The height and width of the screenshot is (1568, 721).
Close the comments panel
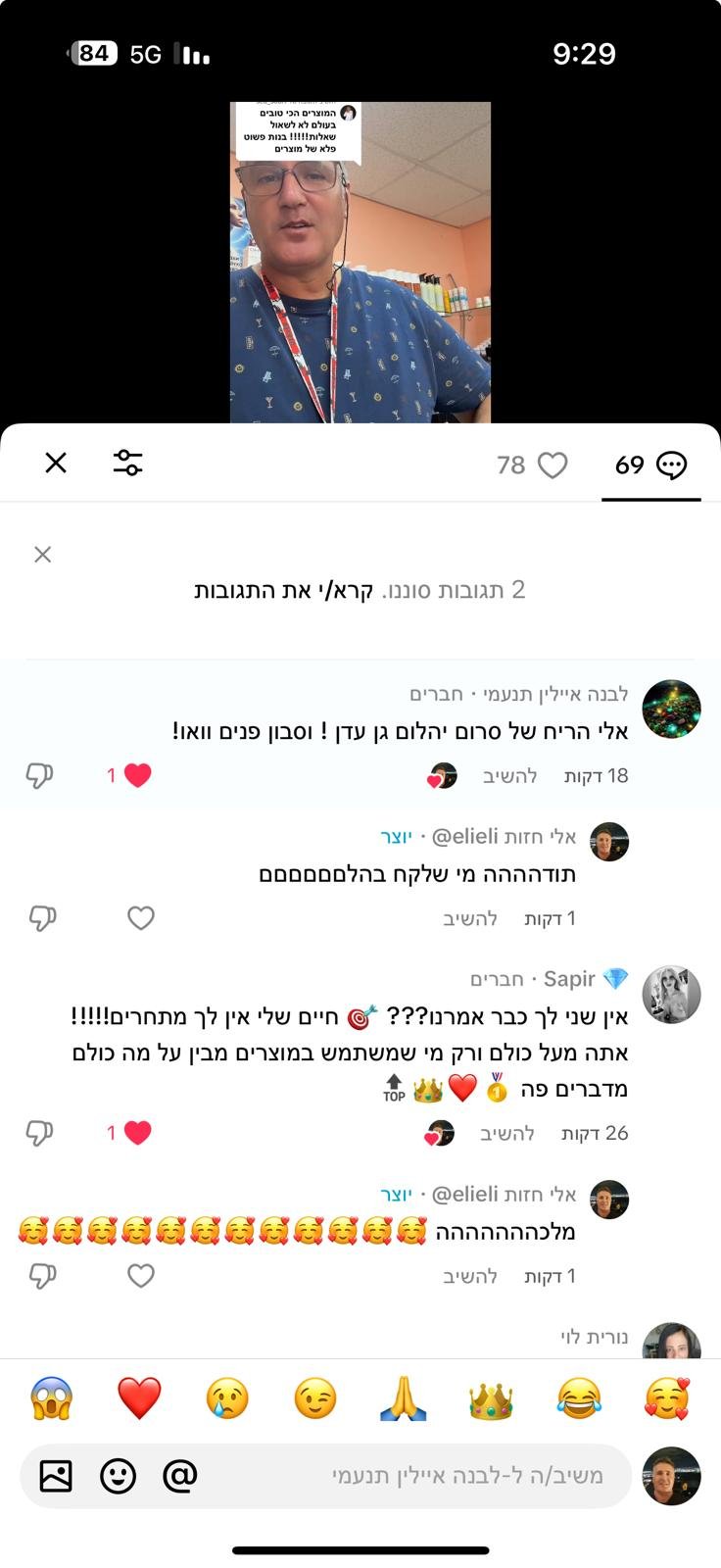56,463
